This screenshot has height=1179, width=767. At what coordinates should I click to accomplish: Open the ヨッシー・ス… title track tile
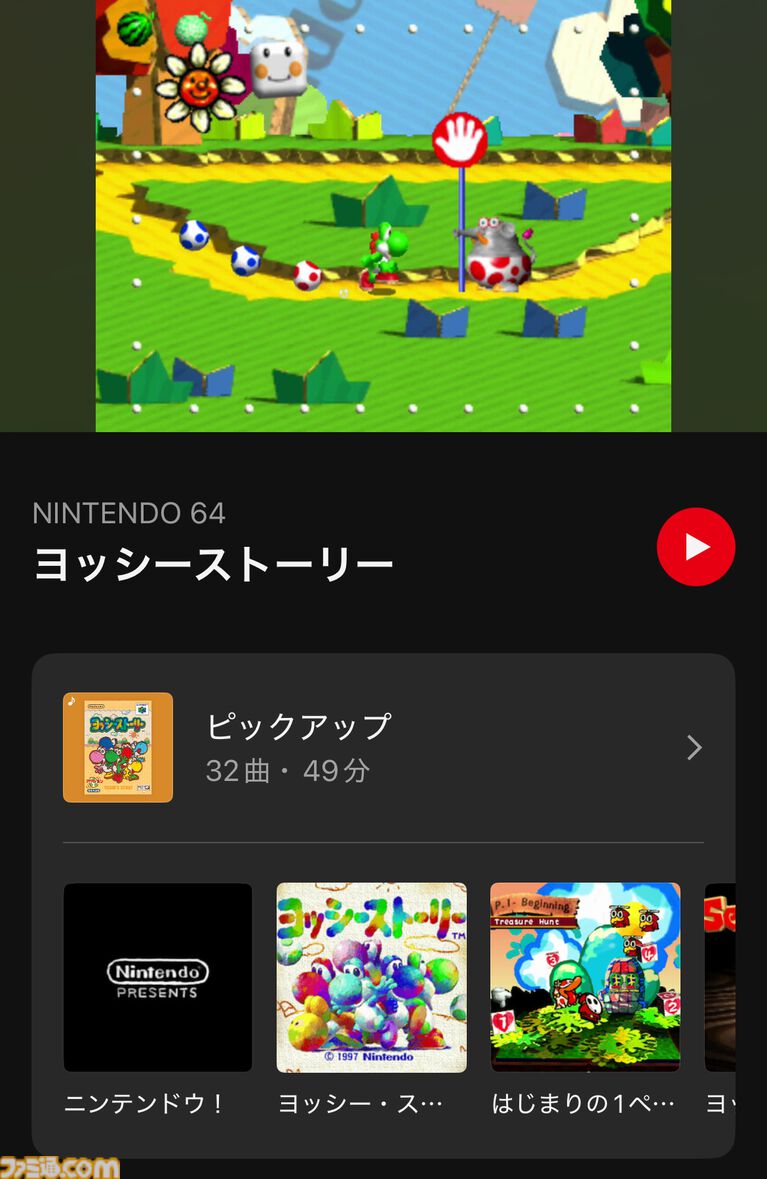click(x=371, y=977)
